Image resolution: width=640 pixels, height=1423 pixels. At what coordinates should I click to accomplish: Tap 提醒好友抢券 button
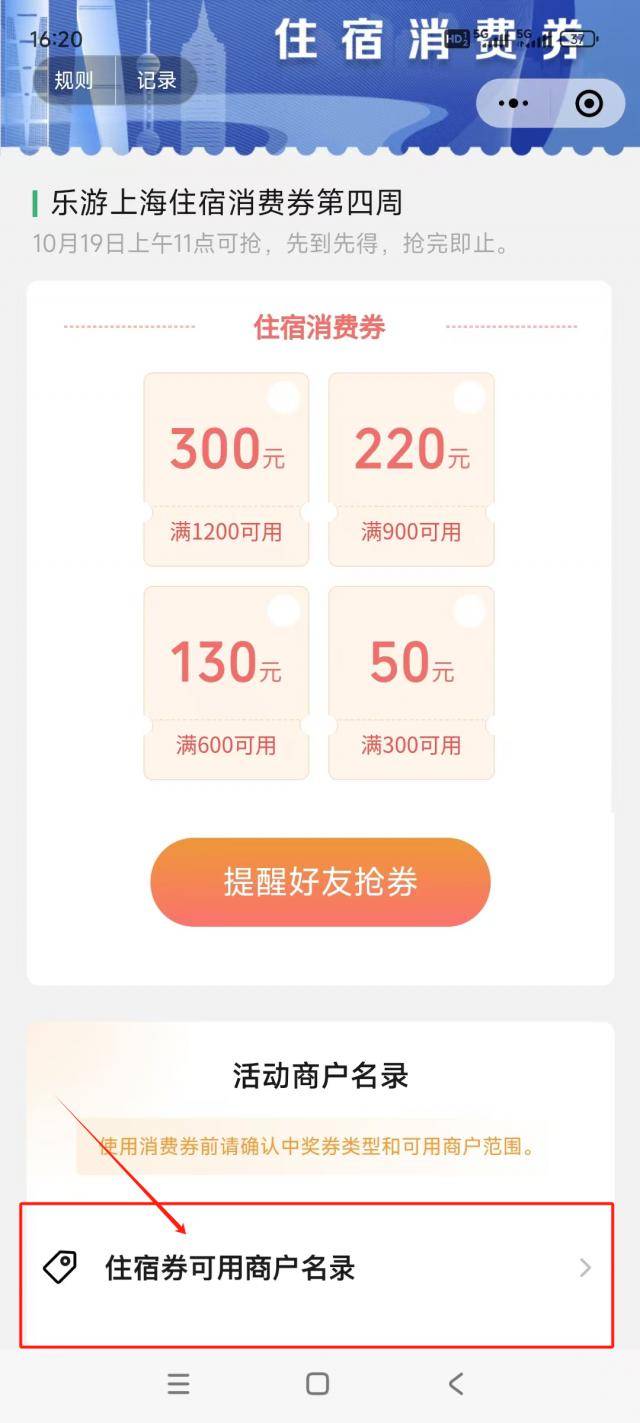point(320,882)
